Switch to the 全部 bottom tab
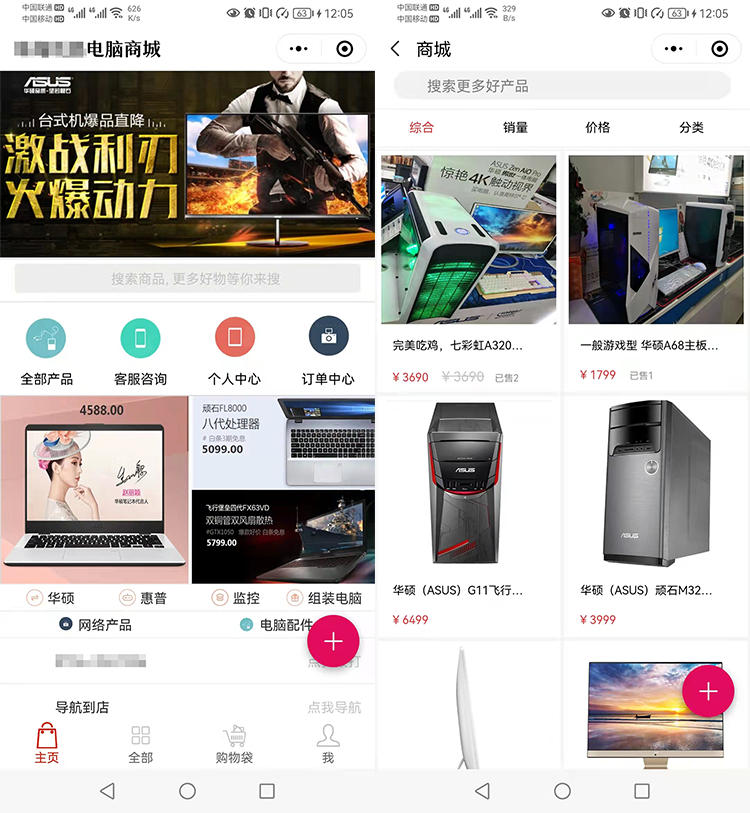Image resolution: width=750 pixels, height=813 pixels. pyautogui.click(x=140, y=744)
